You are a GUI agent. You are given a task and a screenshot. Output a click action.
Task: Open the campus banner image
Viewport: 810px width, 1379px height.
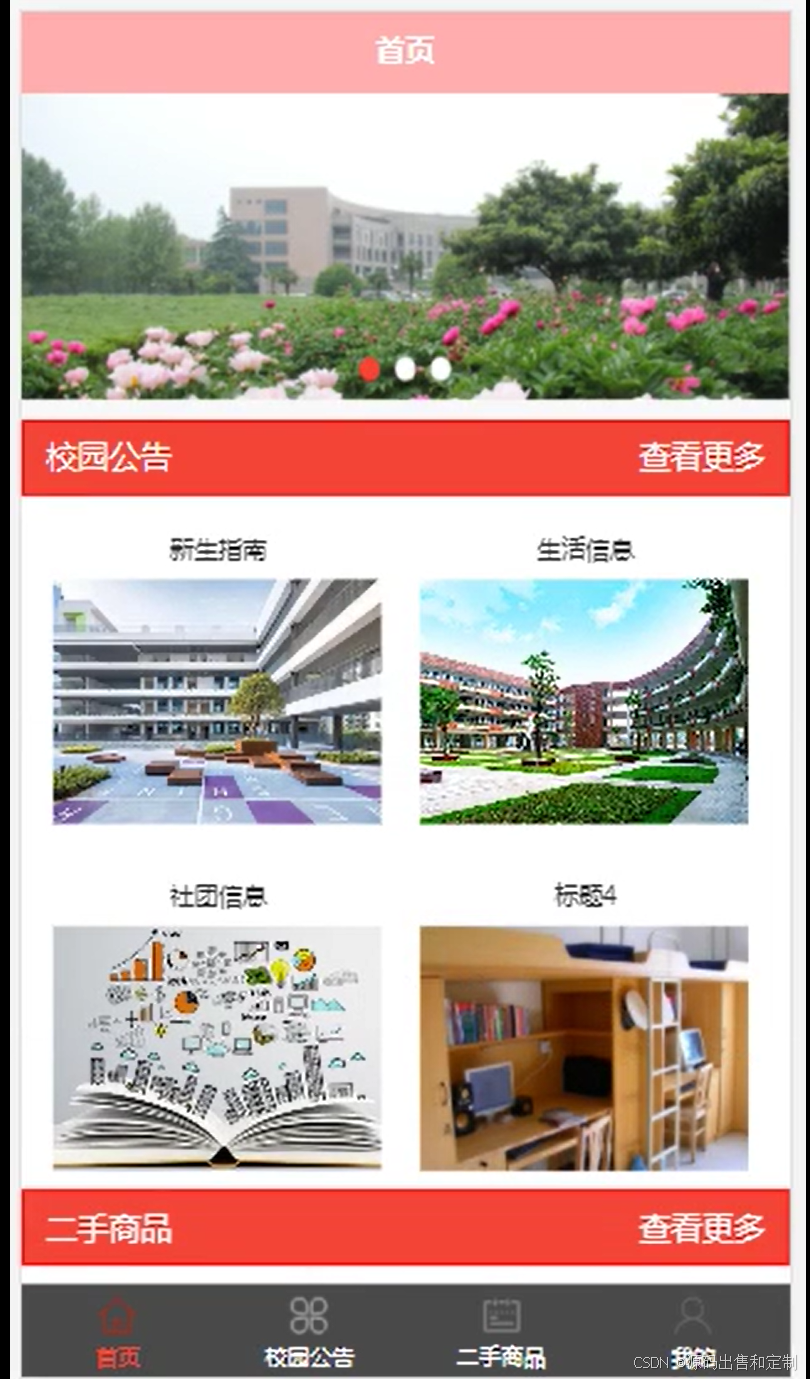(x=405, y=246)
